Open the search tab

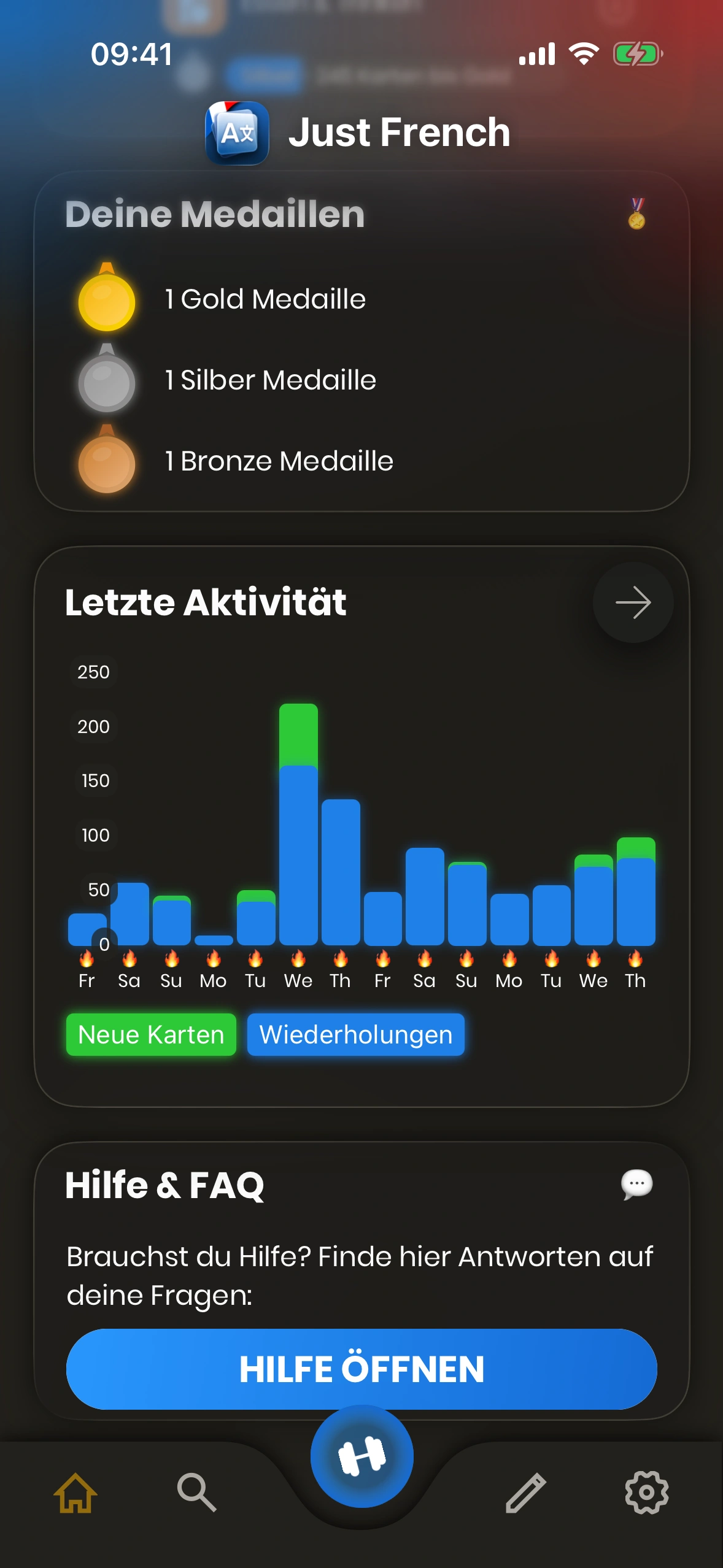pos(196,1493)
